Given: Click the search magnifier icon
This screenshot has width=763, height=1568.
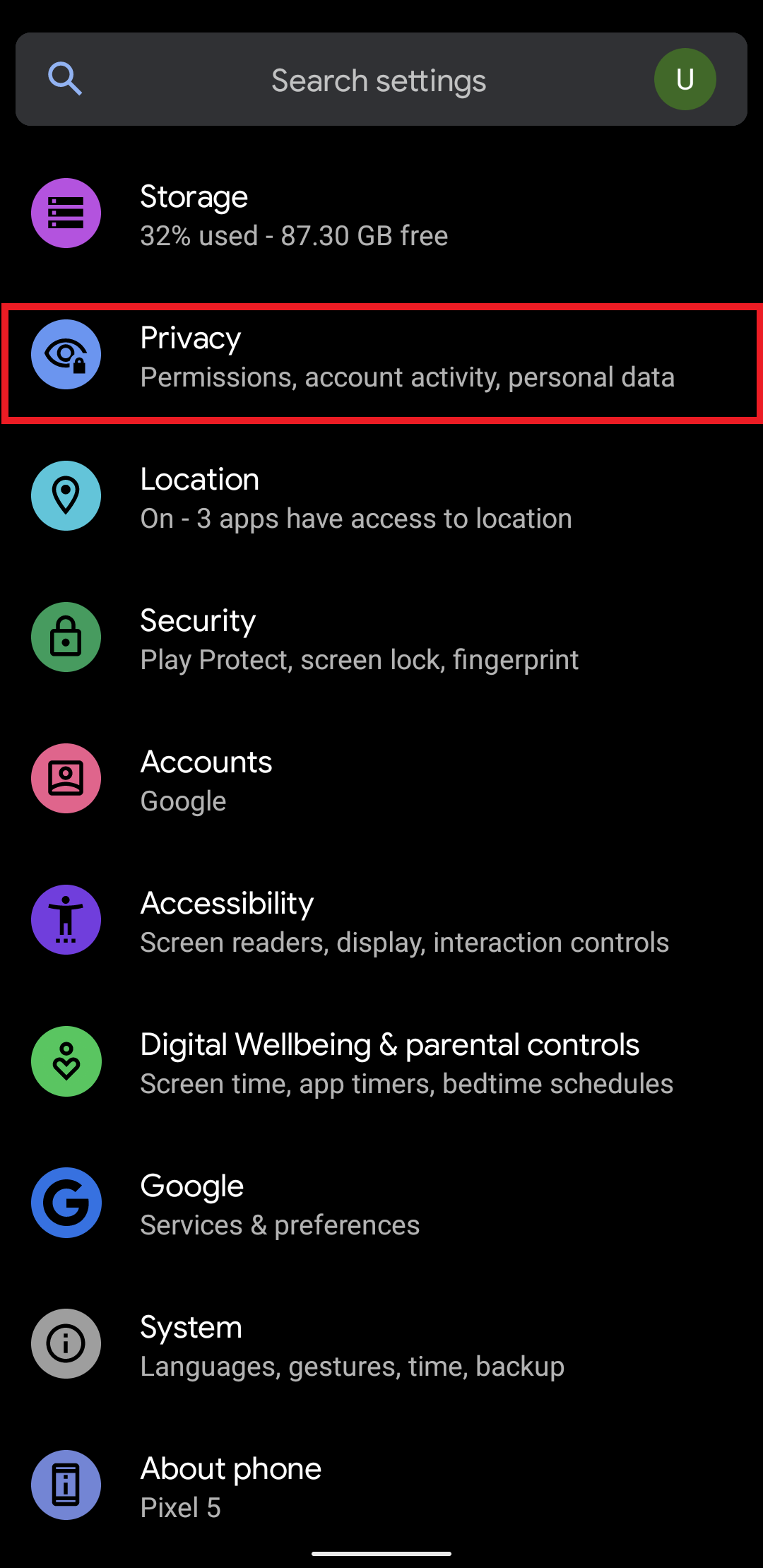Looking at the screenshot, I should click(65, 79).
